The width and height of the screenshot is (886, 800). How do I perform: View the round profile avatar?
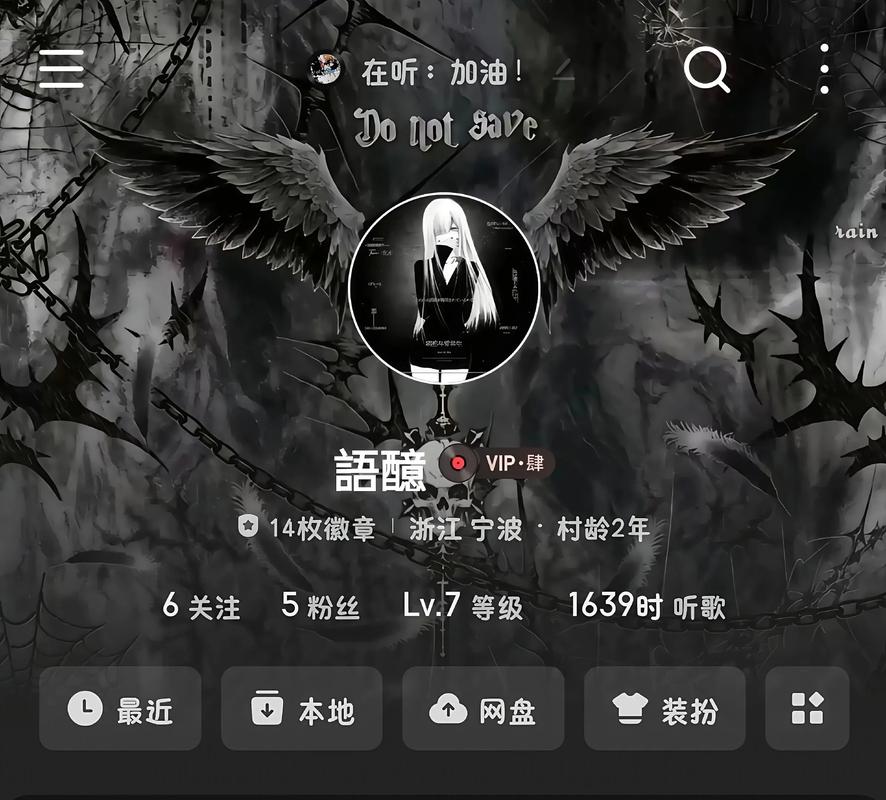coord(444,288)
